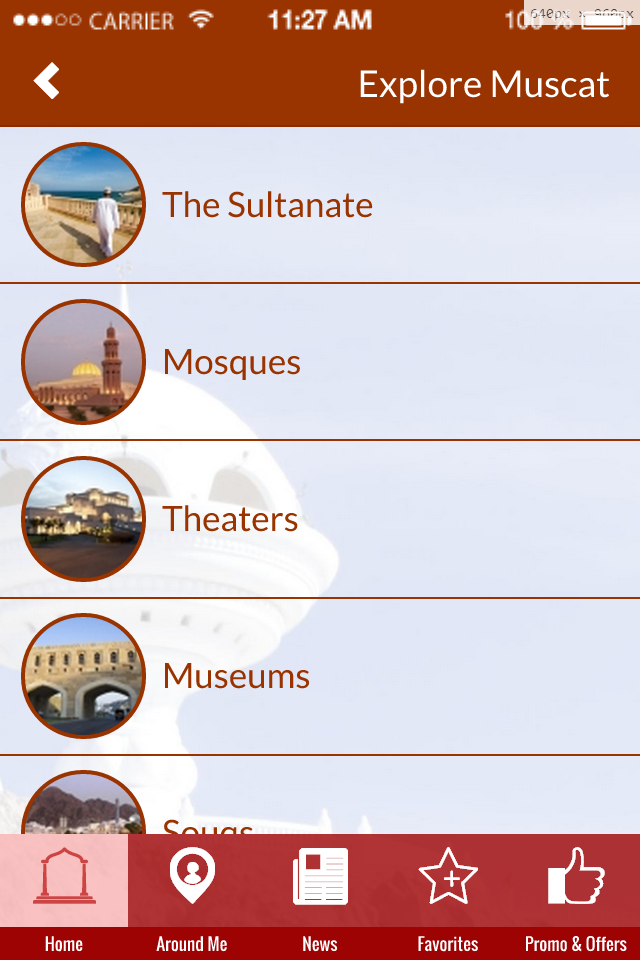The image size is (640, 960).
Task: Switch to the News tab
Action: click(320, 896)
